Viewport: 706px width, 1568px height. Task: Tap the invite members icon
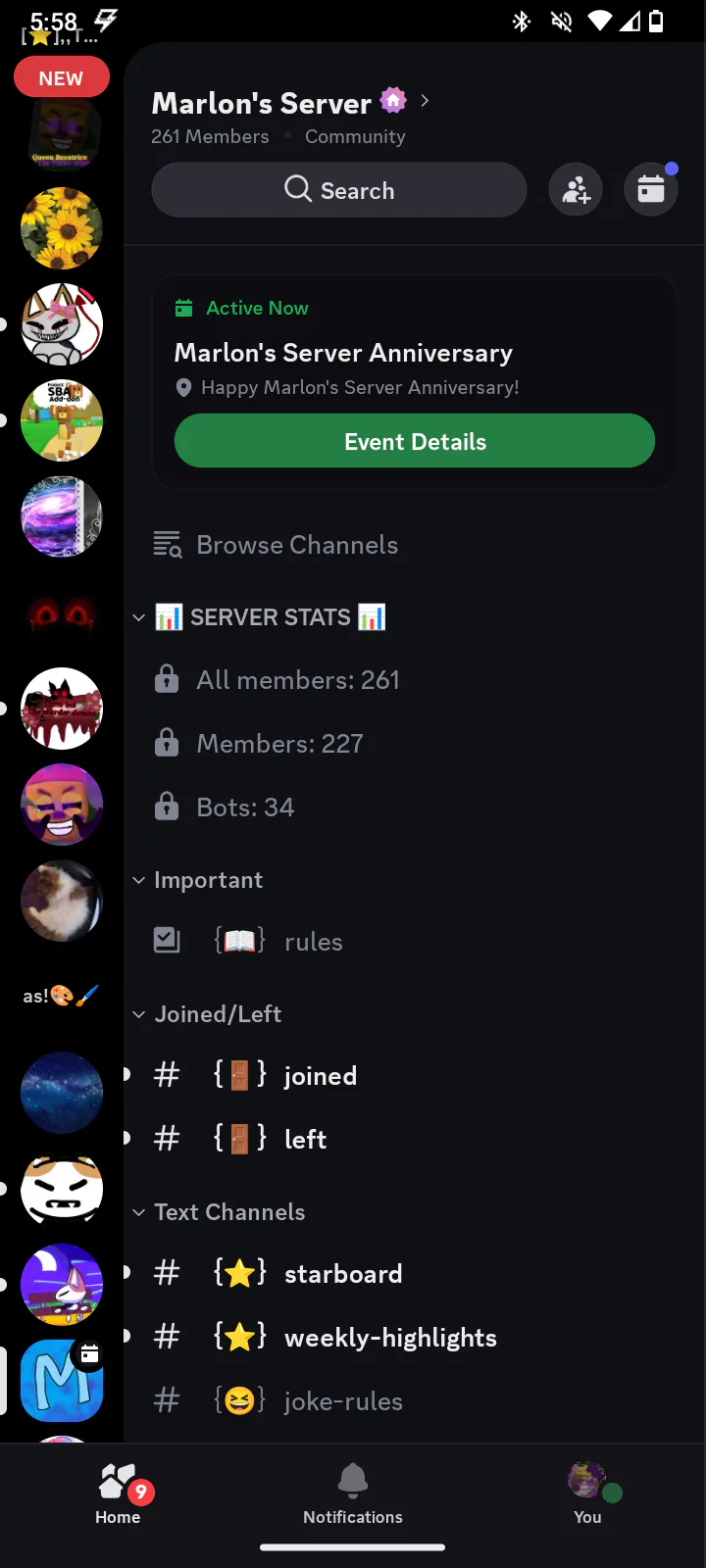(576, 190)
